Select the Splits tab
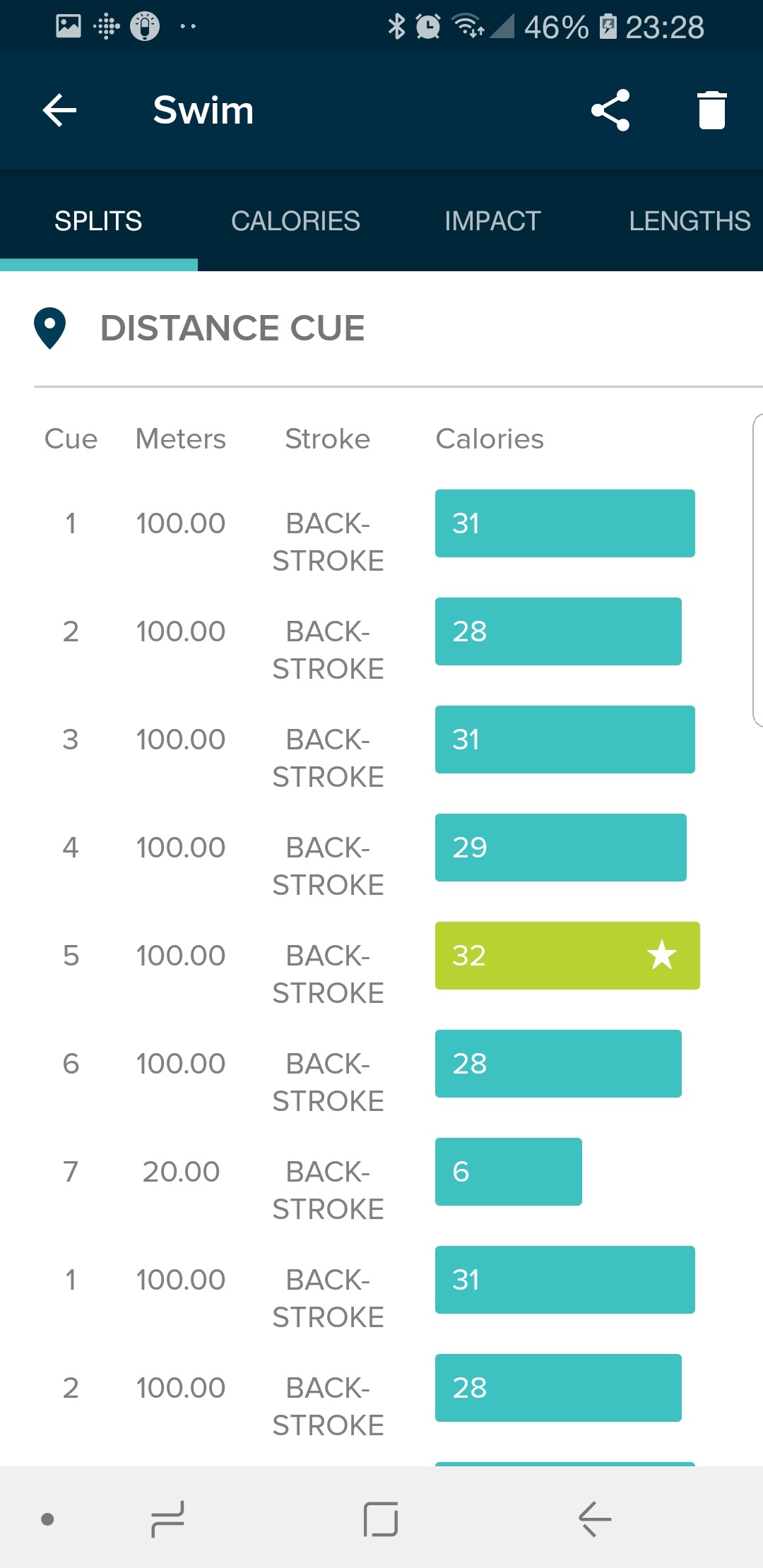 [98, 221]
